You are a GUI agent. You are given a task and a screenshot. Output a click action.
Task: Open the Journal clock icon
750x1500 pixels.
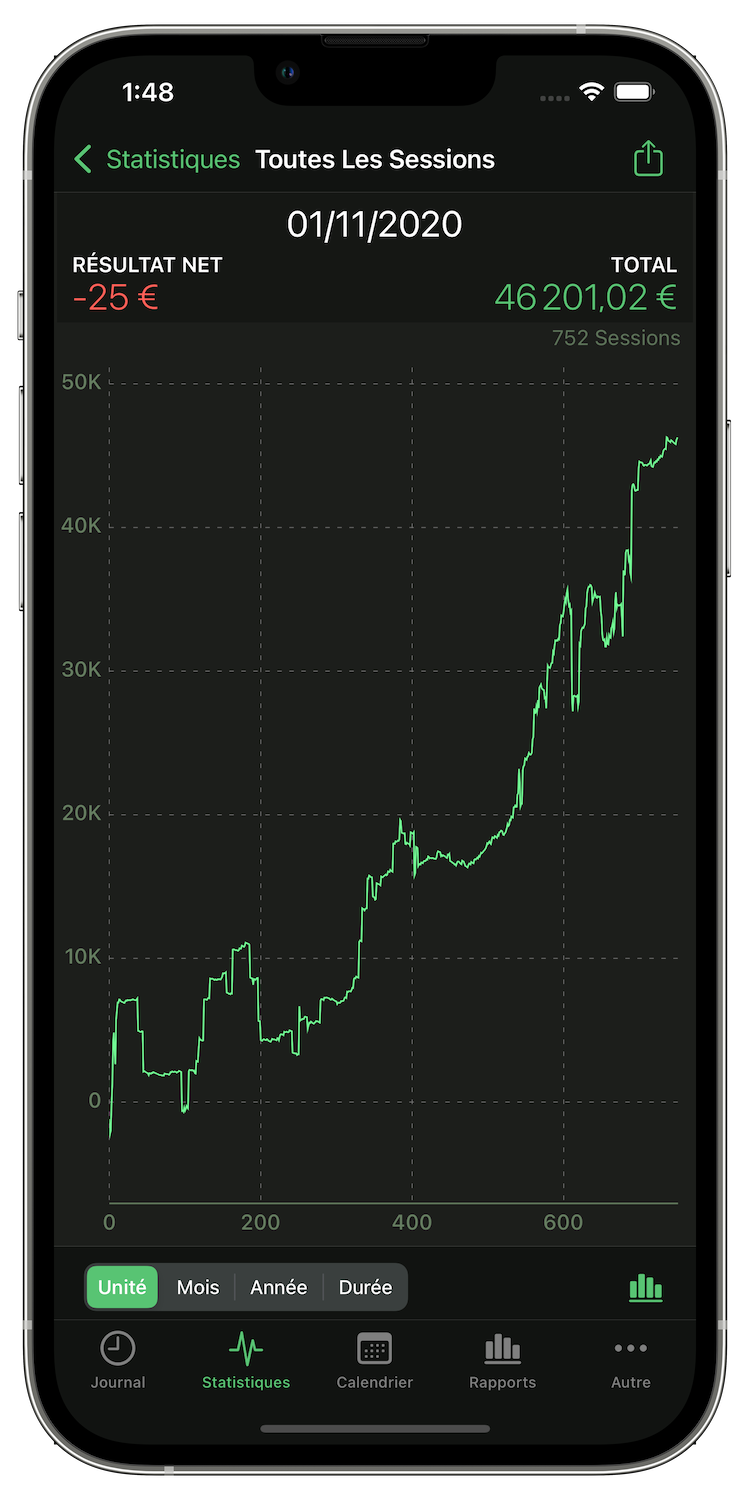point(117,1347)
